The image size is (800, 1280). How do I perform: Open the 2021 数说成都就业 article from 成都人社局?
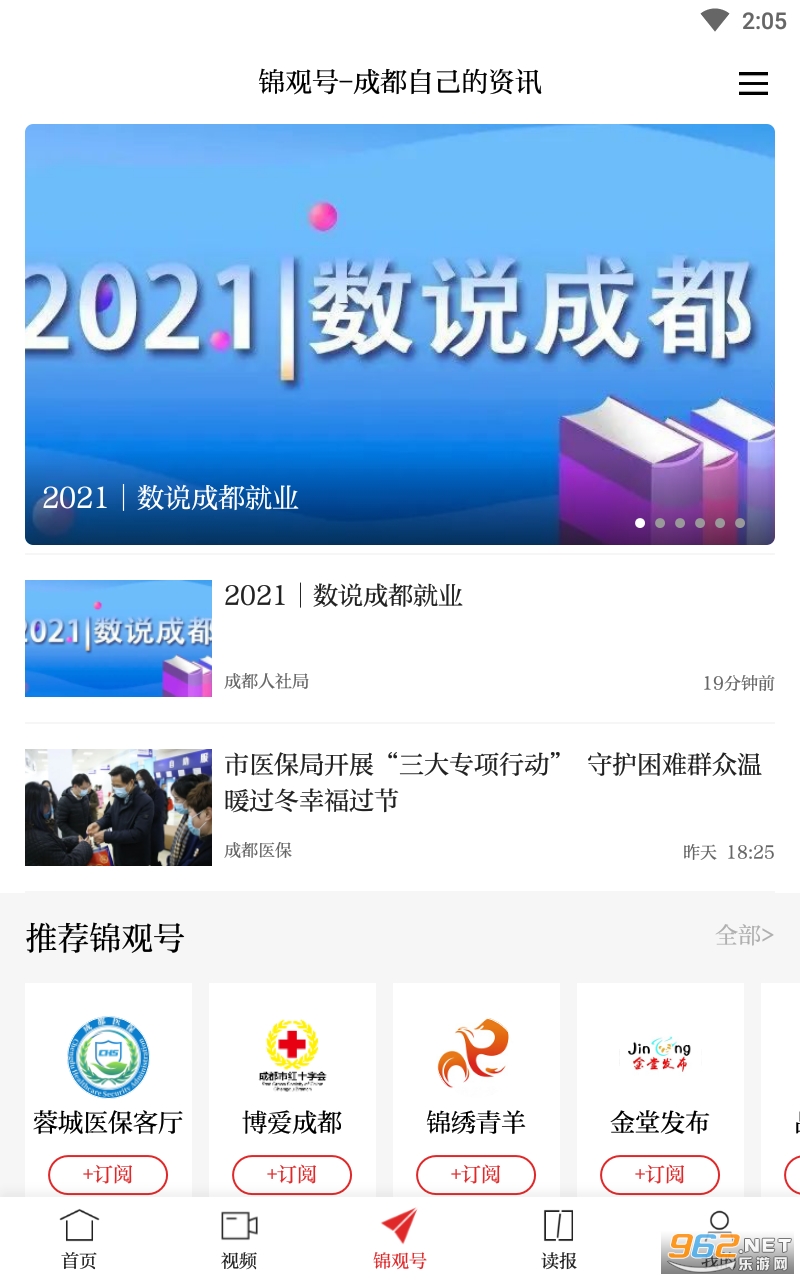point(400,638)
